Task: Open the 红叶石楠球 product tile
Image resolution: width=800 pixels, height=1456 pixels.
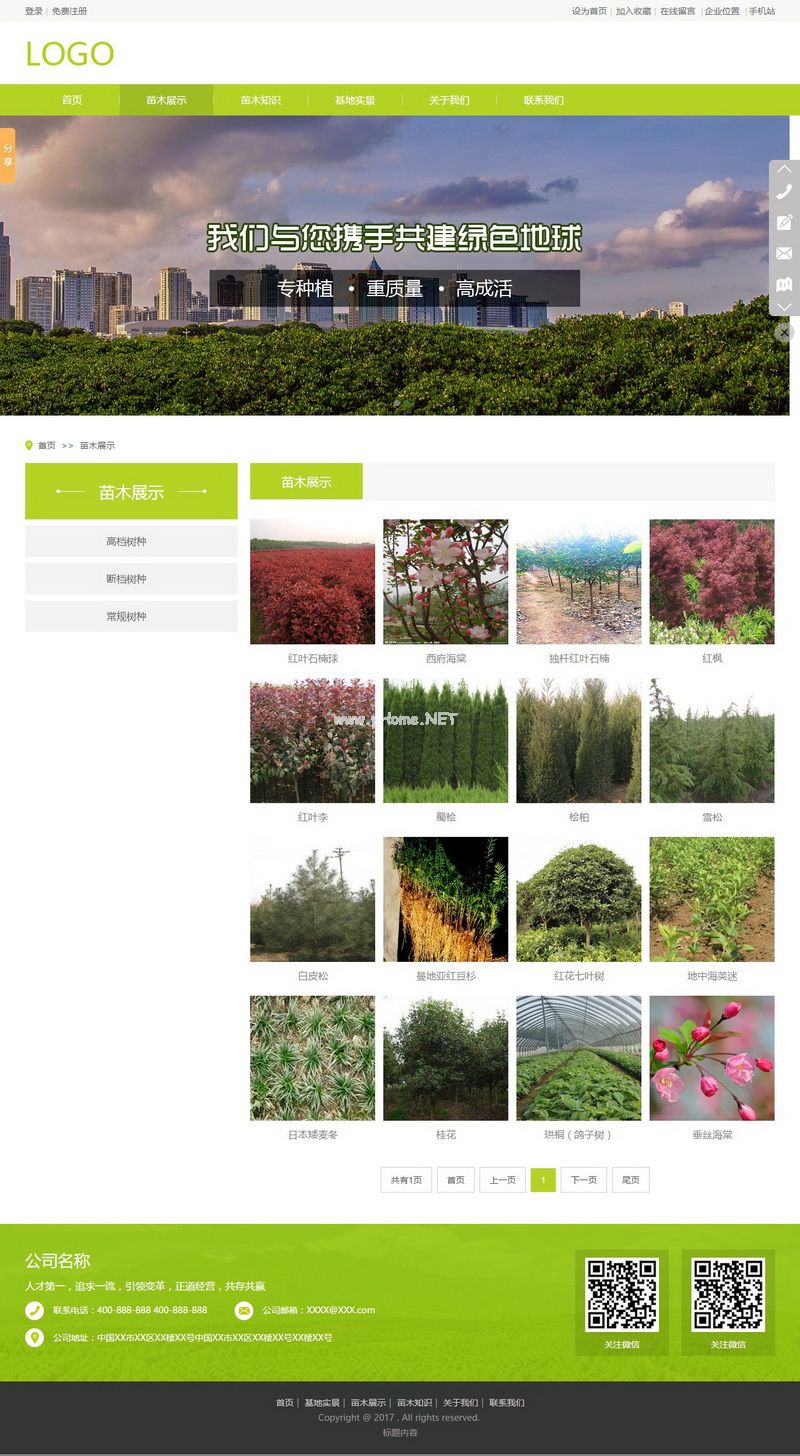Action: [x=312, y=582]
